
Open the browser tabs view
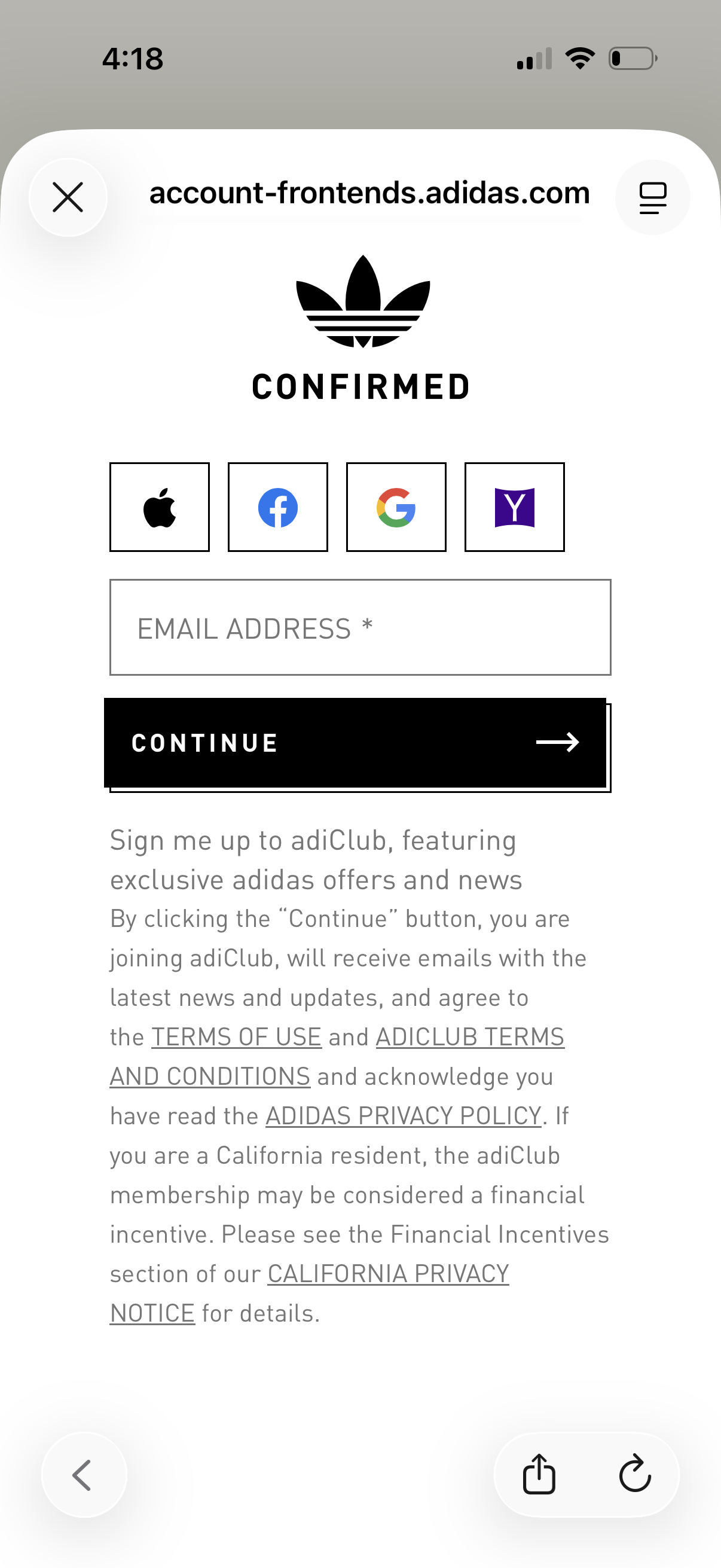(652, 197)
